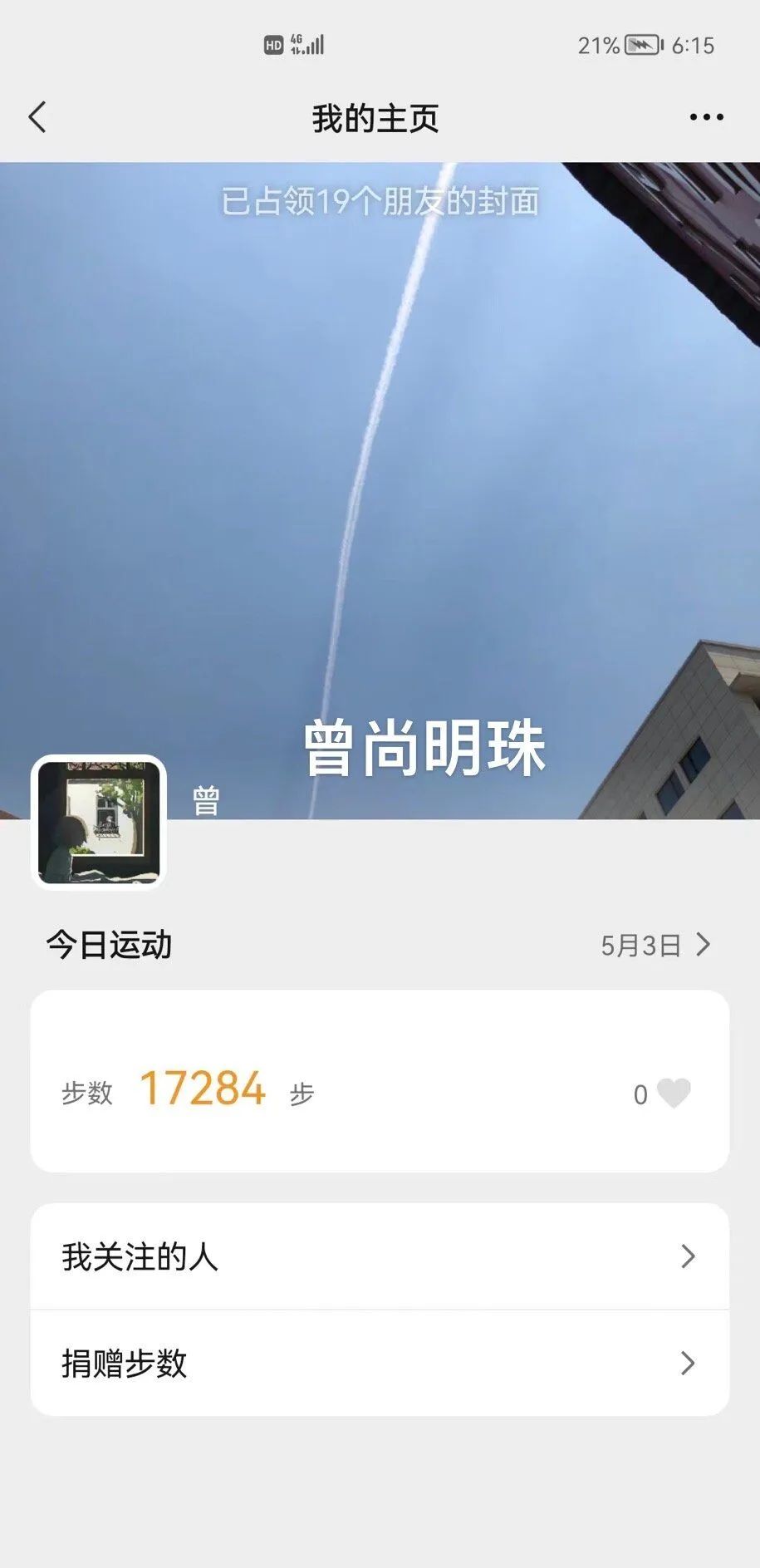Open the 5月3日 exercise date details
The height and width of the screenshot is (1568, 760).
(655, 945)
